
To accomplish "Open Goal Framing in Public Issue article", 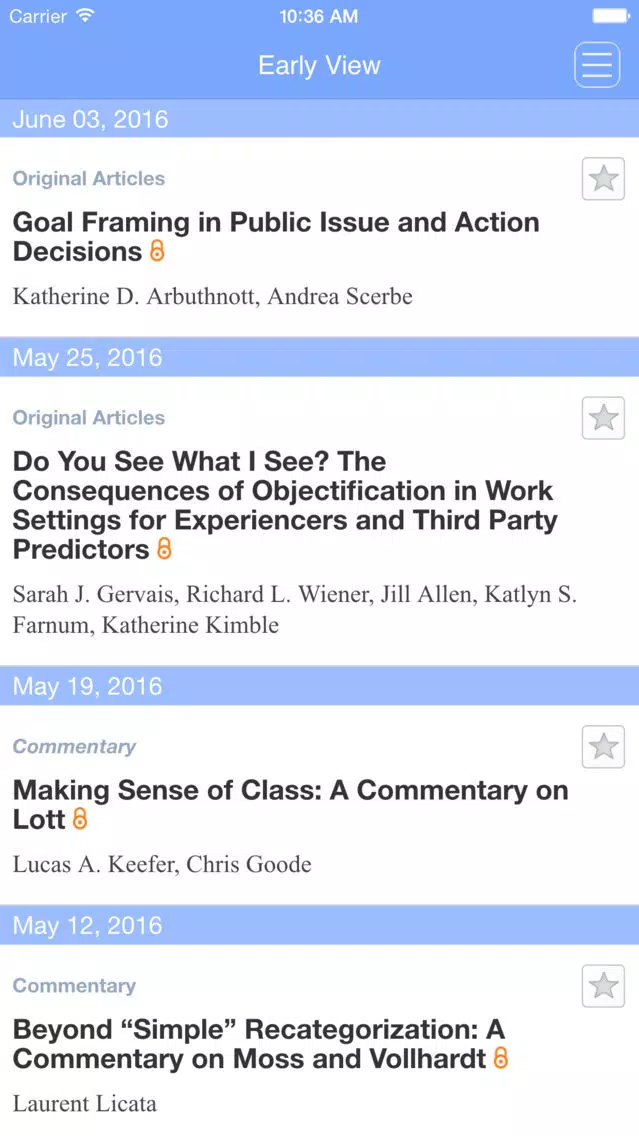I will (x=276, y=237).
